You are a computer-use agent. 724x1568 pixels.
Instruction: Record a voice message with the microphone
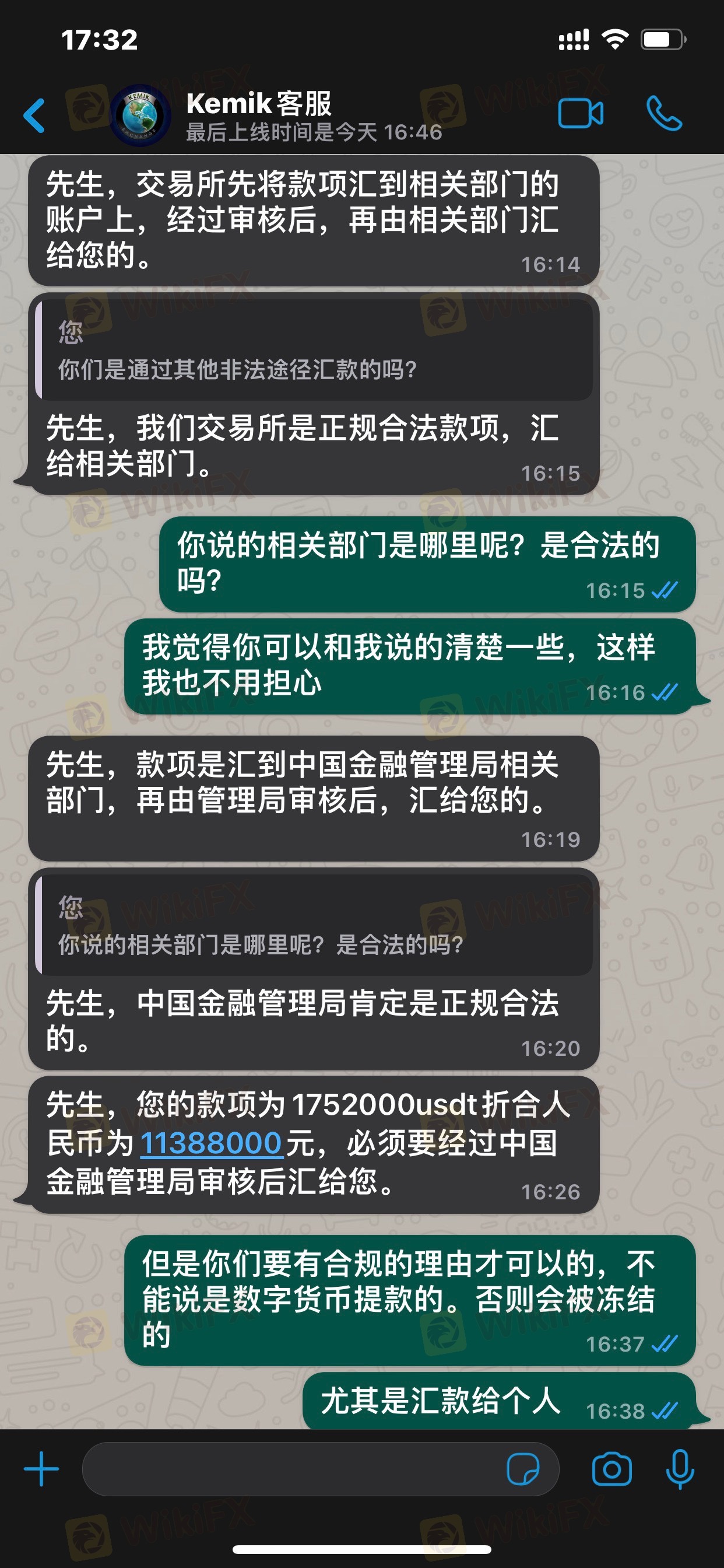coord(680,1469)
